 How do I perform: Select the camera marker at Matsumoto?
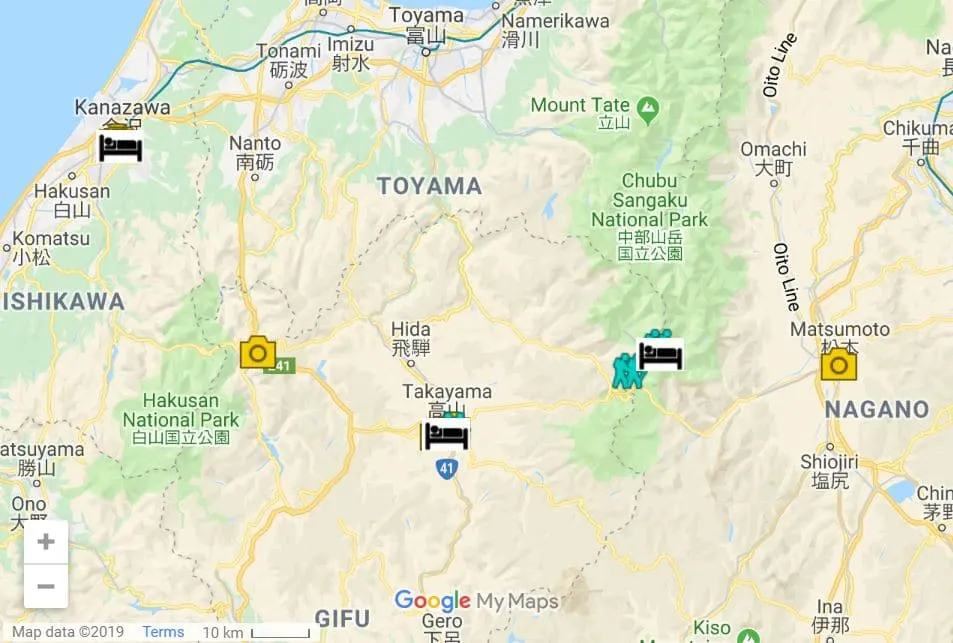(839, 364)
